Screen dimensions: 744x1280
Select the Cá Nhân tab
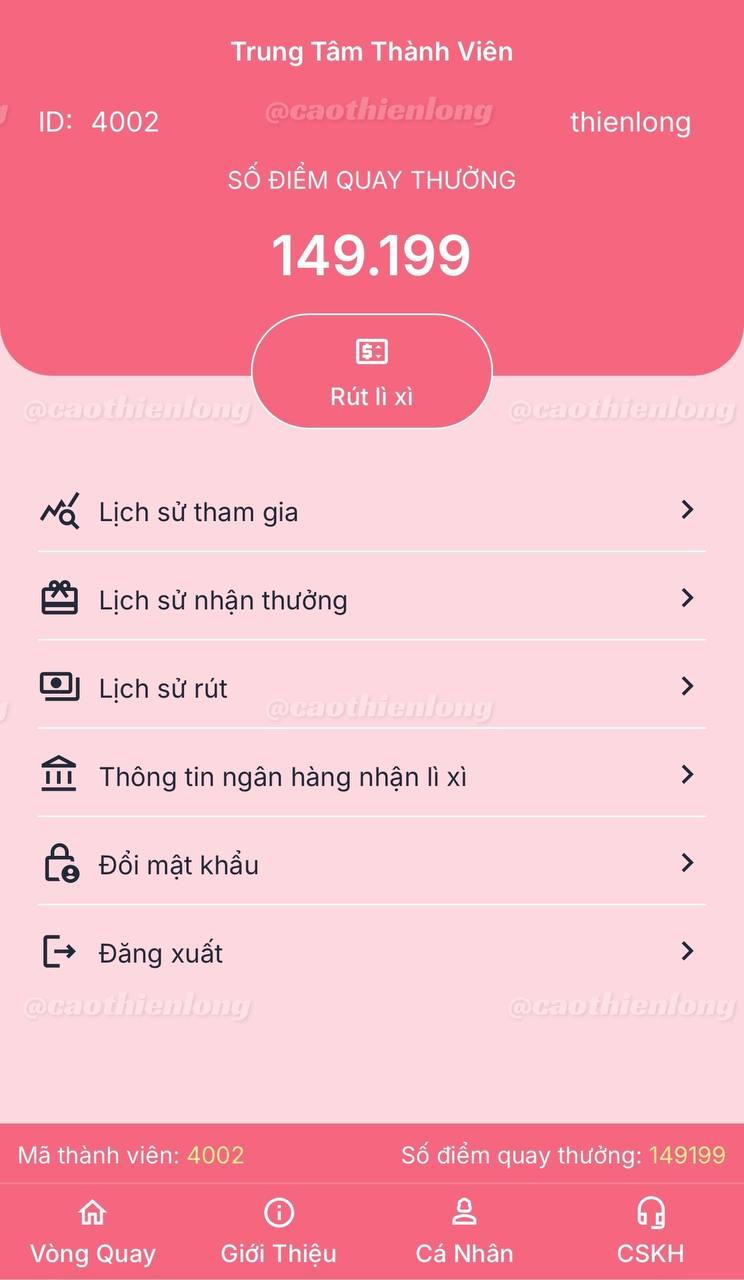[x=464, y=1233]
